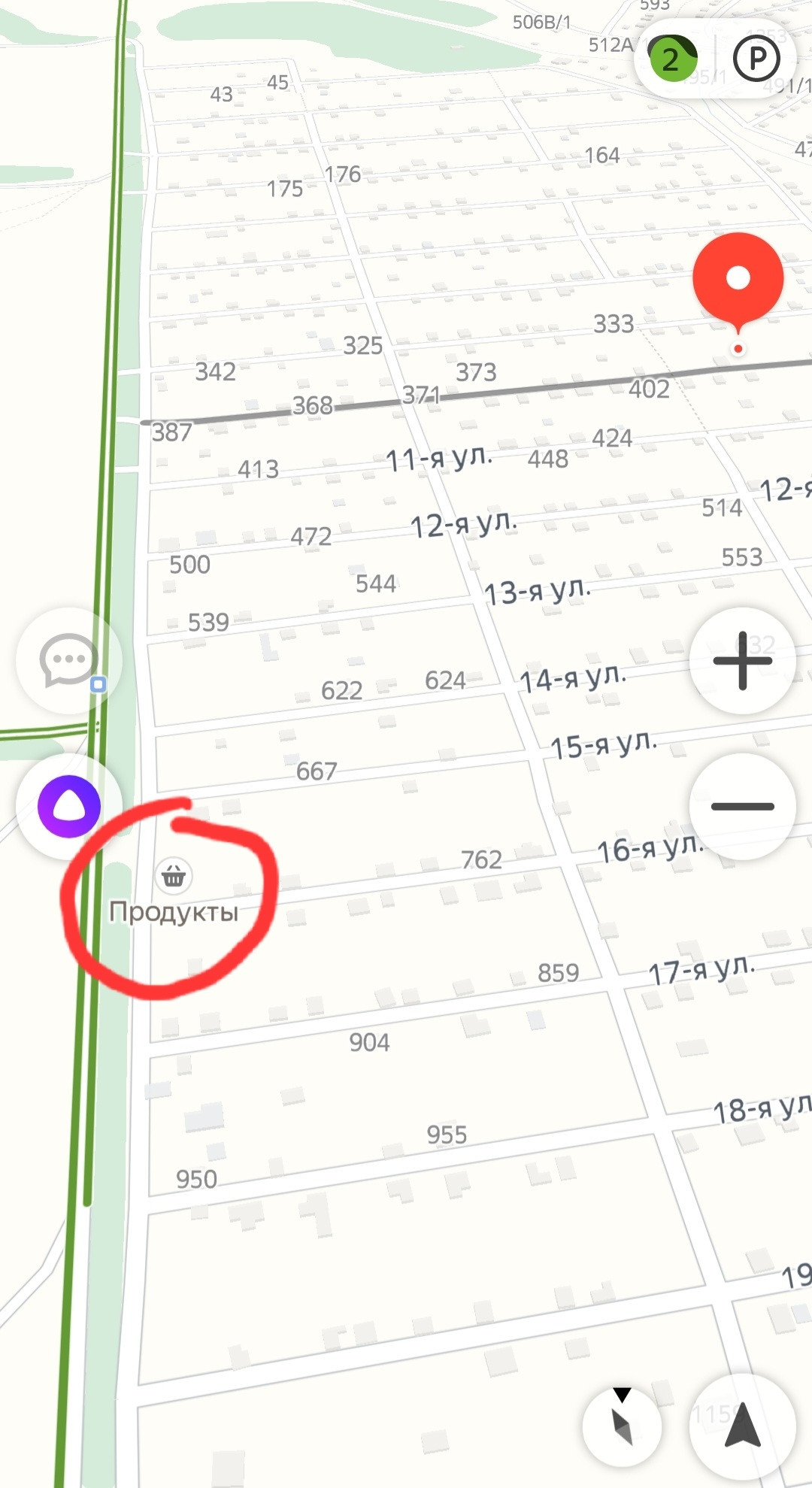Open the Продукты grocery store marker
This screenshot has height=1488, width=812.
tap(174, 877)
